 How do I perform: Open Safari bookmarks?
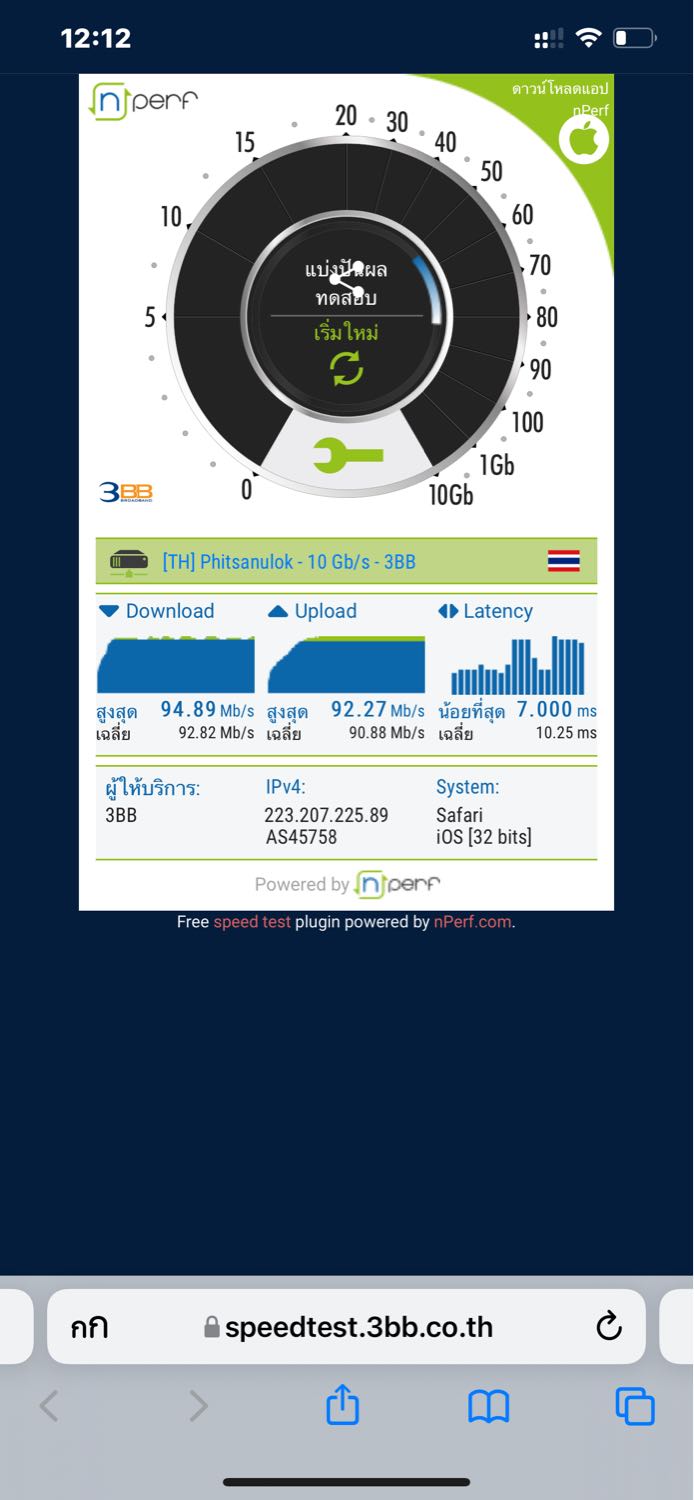click(488, 1406)
